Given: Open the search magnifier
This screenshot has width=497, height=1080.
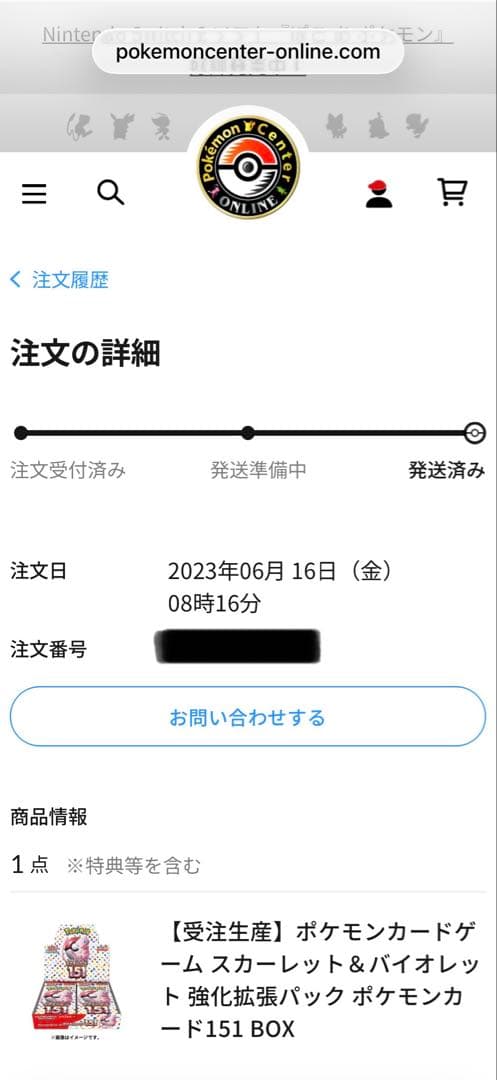Looking at the screenshot, I should pyautogui.click(x=110, y=193).
